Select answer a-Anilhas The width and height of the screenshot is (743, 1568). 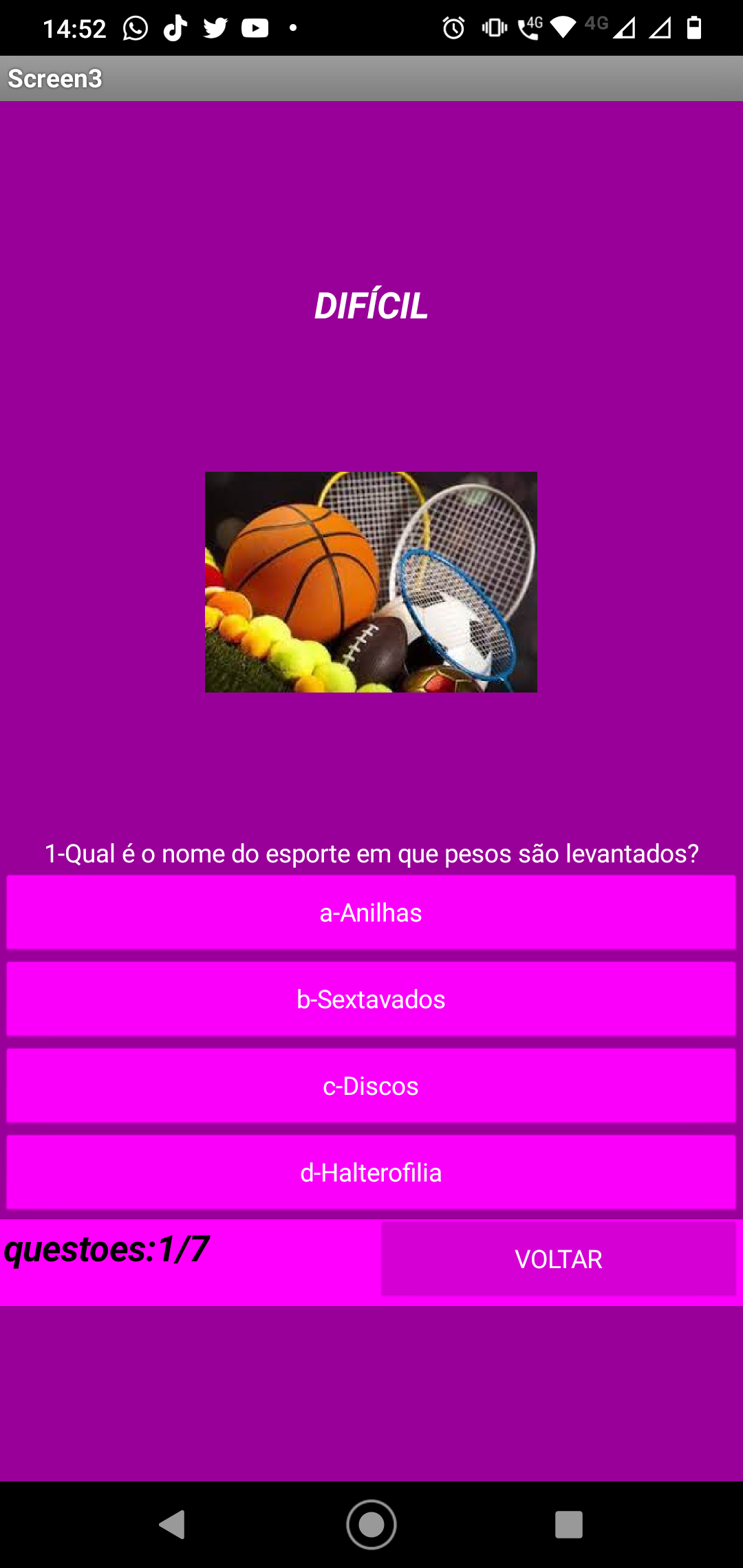371,913
